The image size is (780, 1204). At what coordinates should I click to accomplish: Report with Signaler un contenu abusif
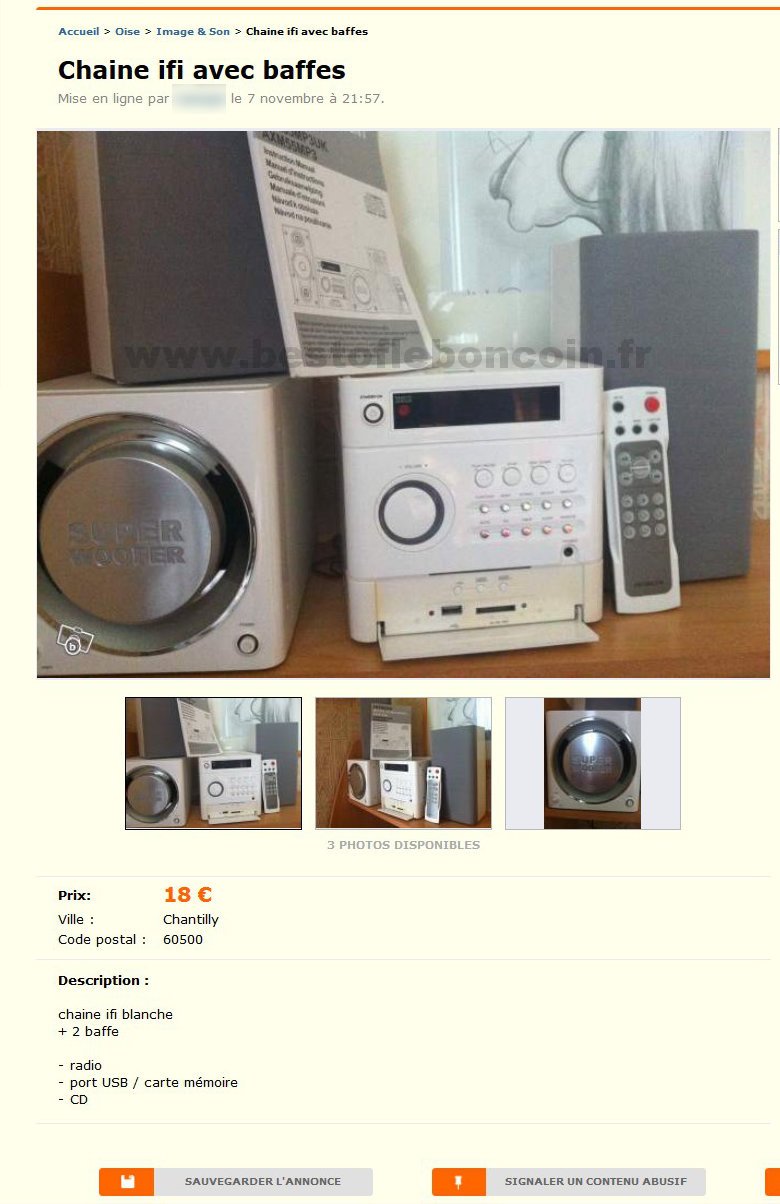(x=569, y=1181)
